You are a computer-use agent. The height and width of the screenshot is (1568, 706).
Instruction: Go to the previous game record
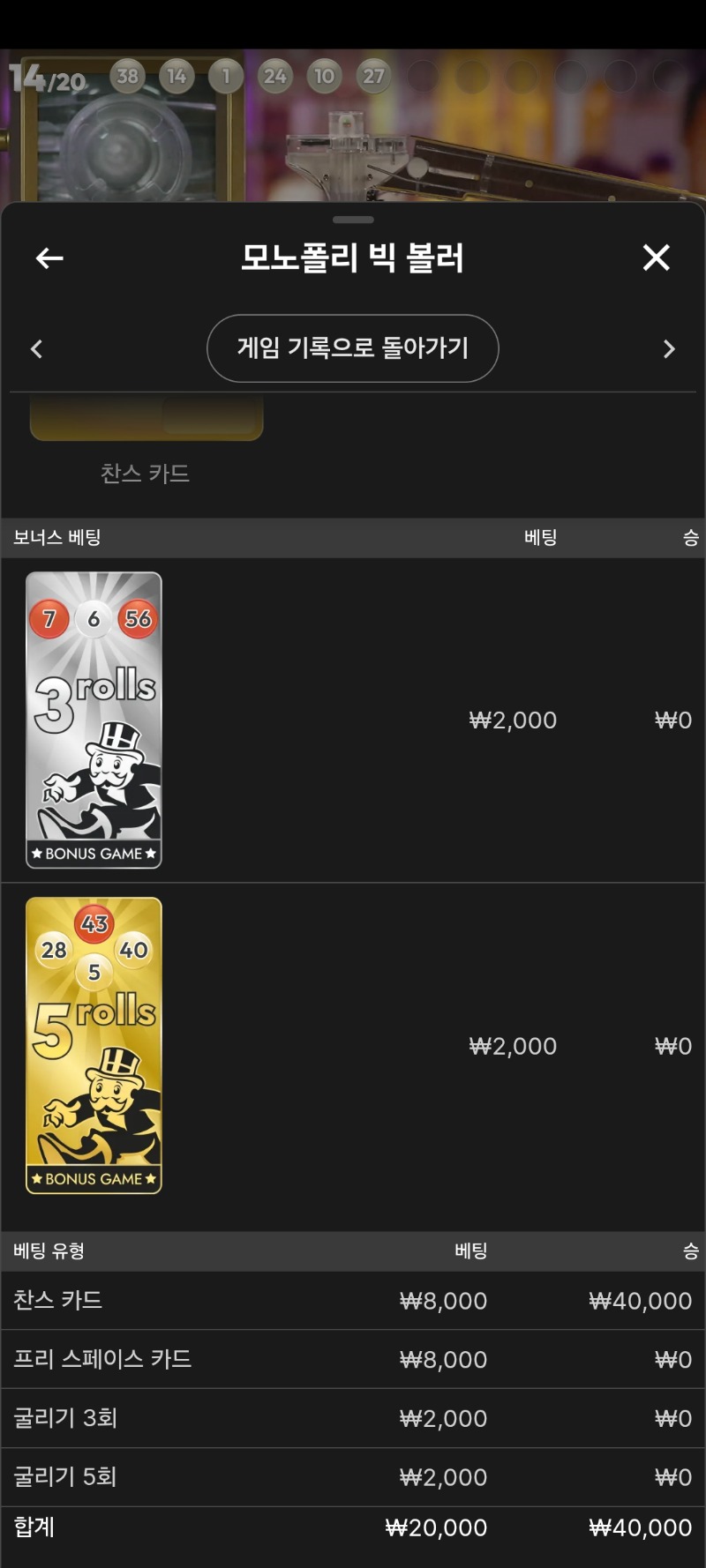pyautogui.click(x=36, y=349)
